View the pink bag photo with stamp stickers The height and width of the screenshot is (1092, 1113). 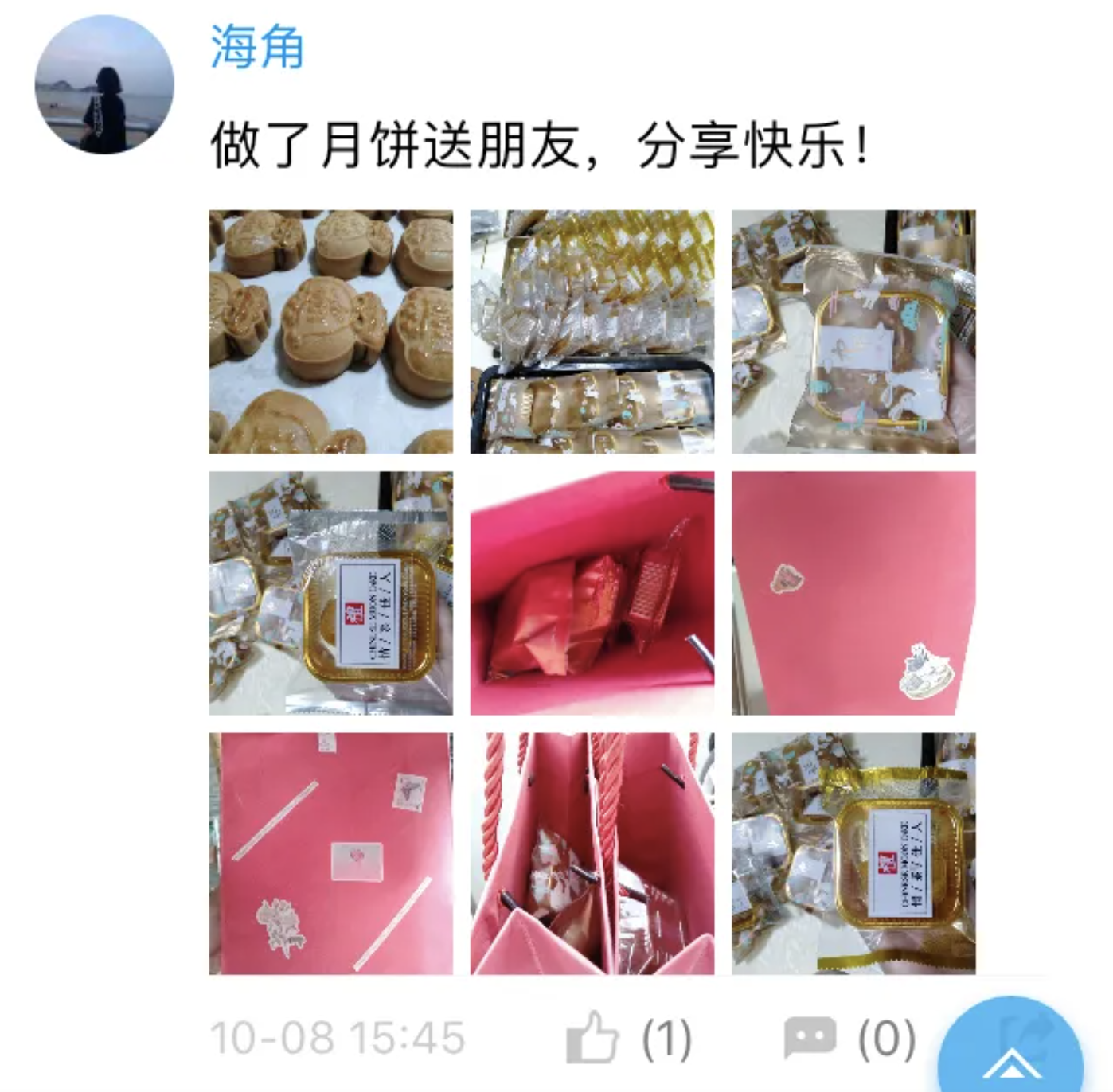[x=330, y=853]
